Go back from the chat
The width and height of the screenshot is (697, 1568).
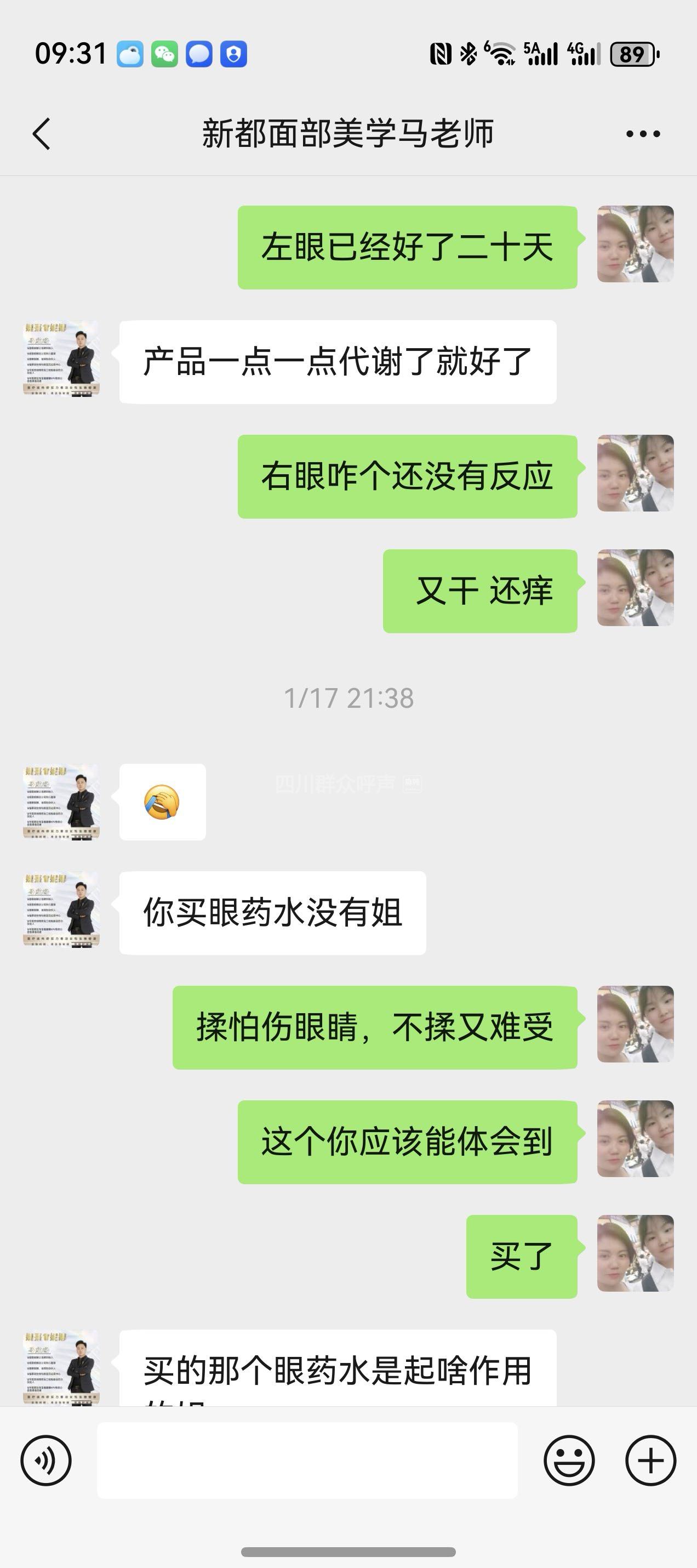[x=41, y=134]
